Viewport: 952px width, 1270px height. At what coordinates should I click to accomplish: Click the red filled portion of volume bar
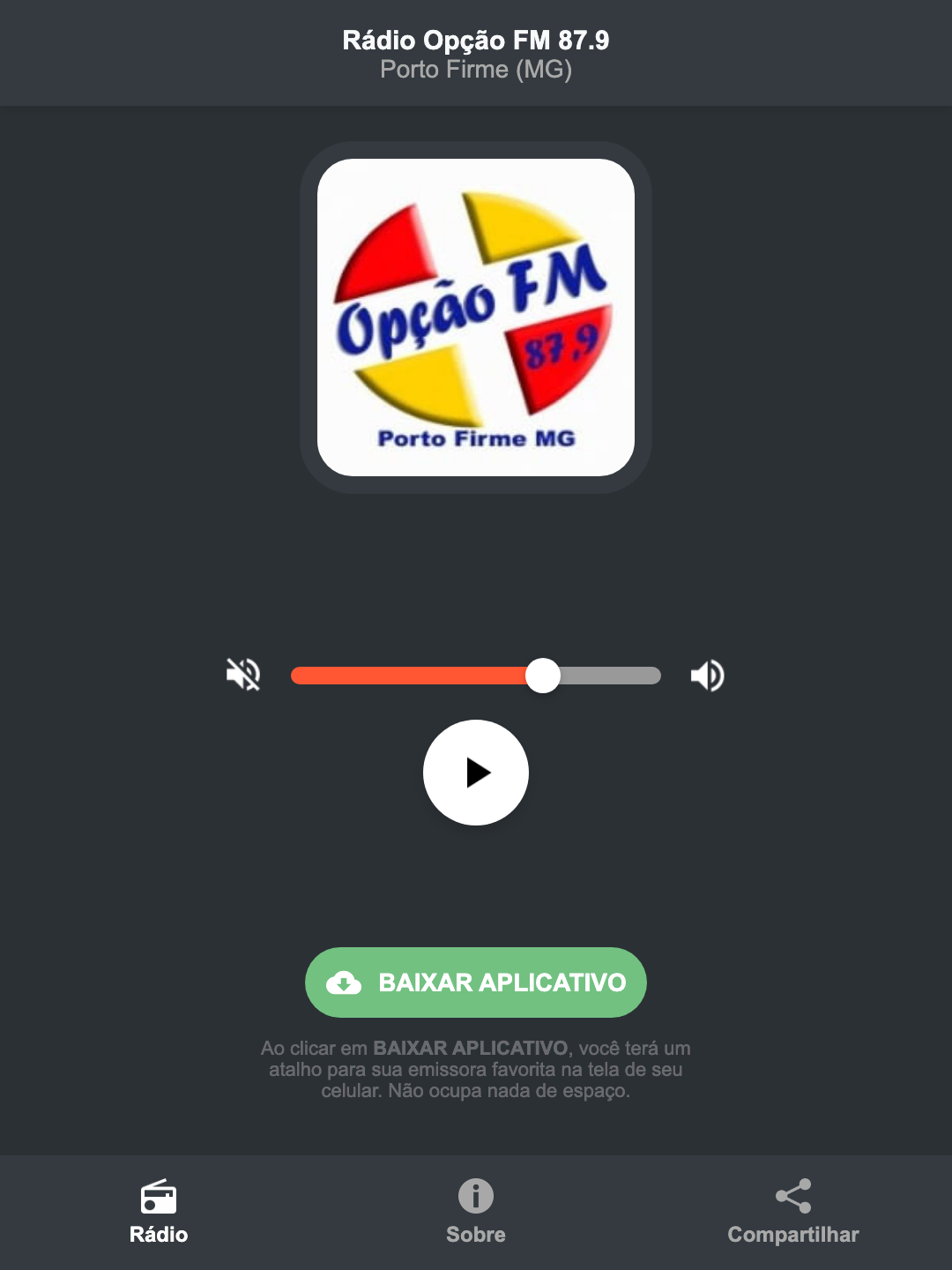coord(405,675)
